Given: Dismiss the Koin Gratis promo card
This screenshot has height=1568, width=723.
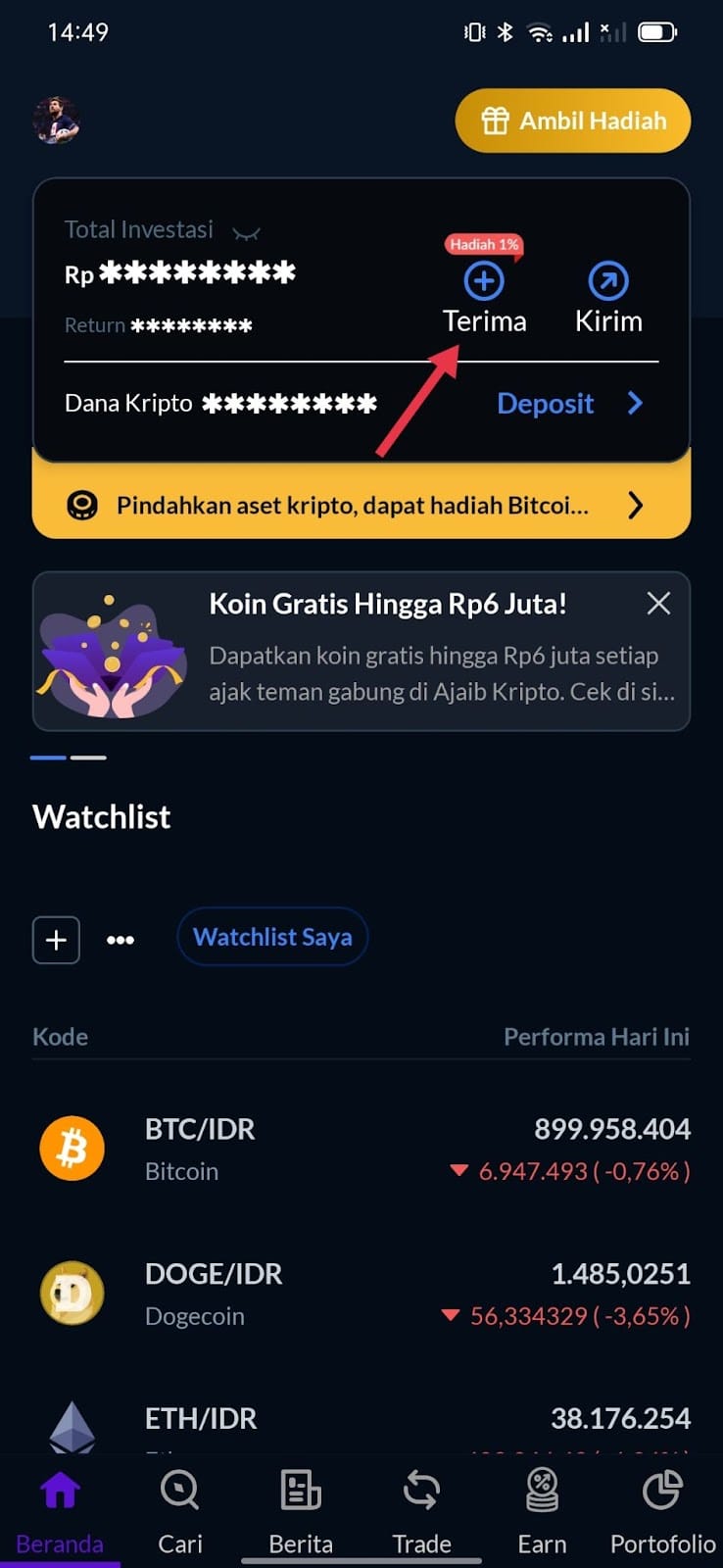Looking at the screenshot, I should click(x=658, y=604).
